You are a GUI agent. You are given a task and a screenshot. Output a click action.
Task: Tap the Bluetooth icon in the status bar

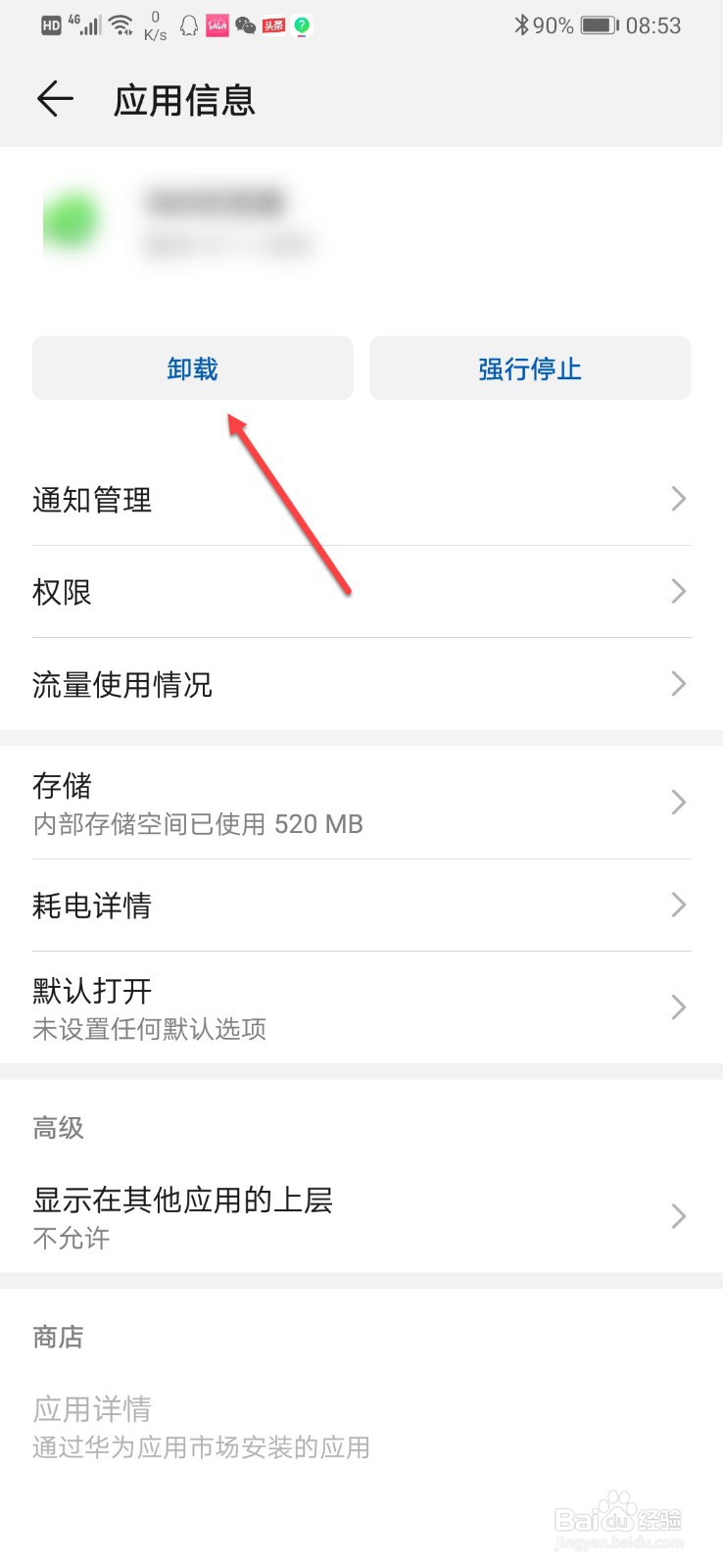tap(523, 26)
